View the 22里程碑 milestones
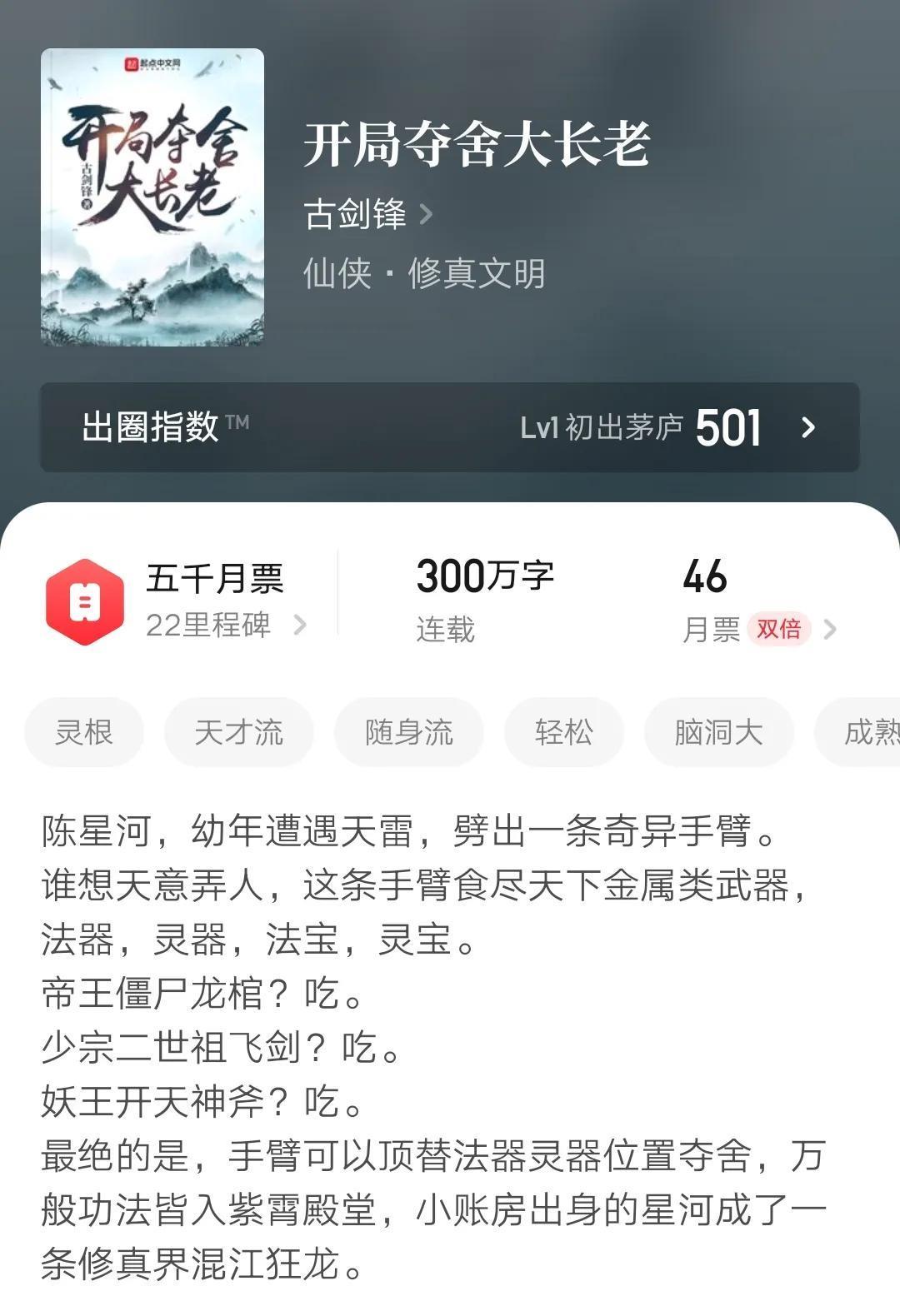Viewport: 900px width, 1316px height. click(x=225, y=625)
